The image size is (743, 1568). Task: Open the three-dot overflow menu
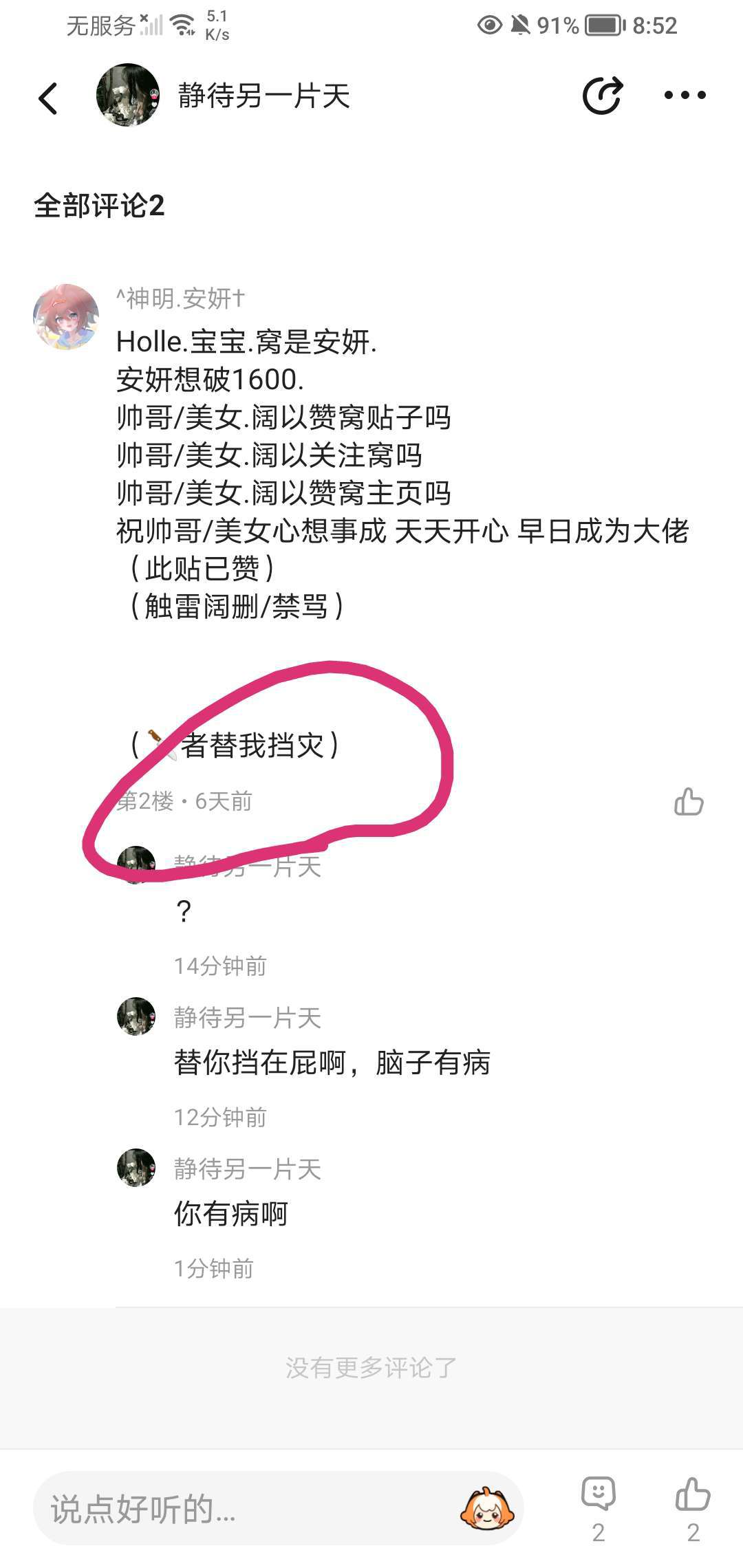685,96
